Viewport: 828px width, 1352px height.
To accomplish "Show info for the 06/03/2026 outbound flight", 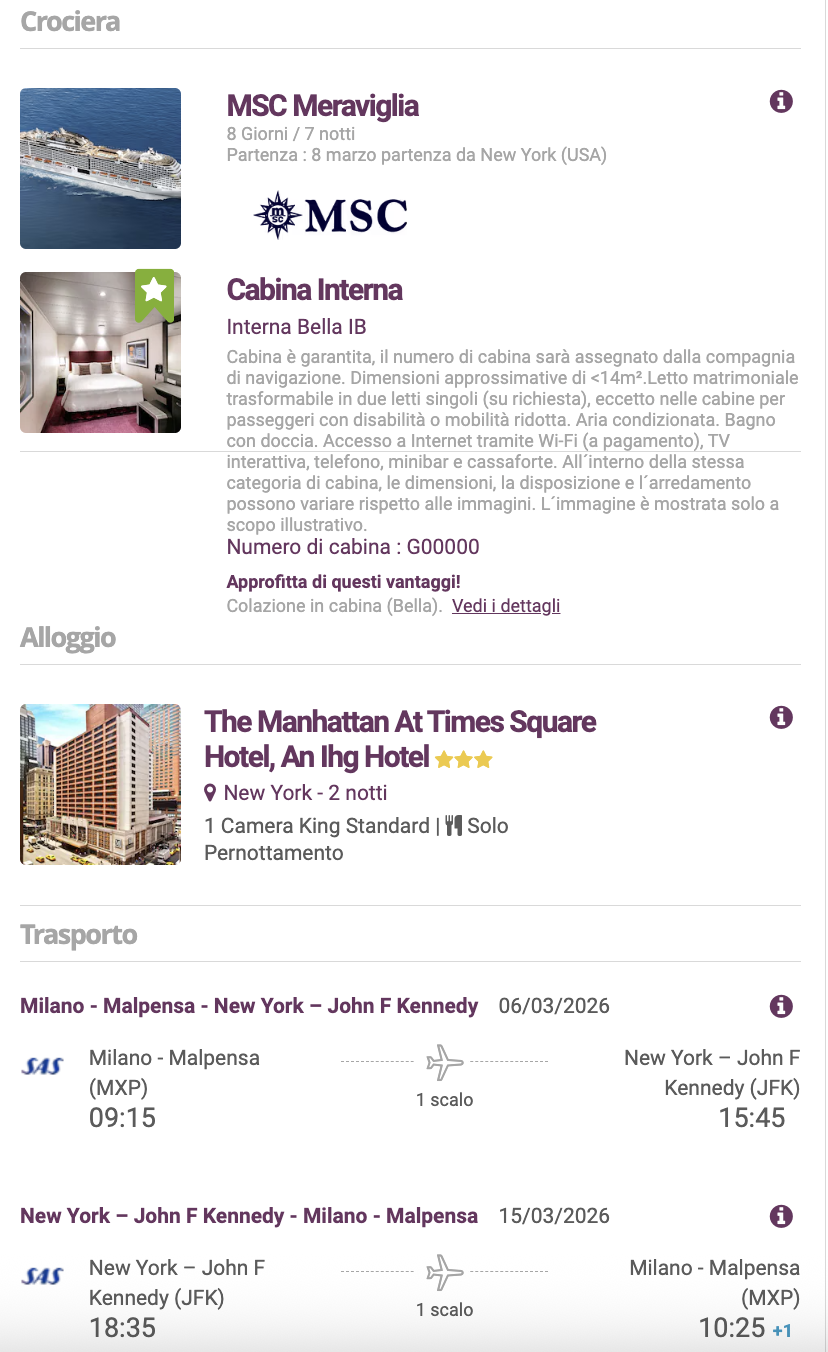I will point(781,1006).
